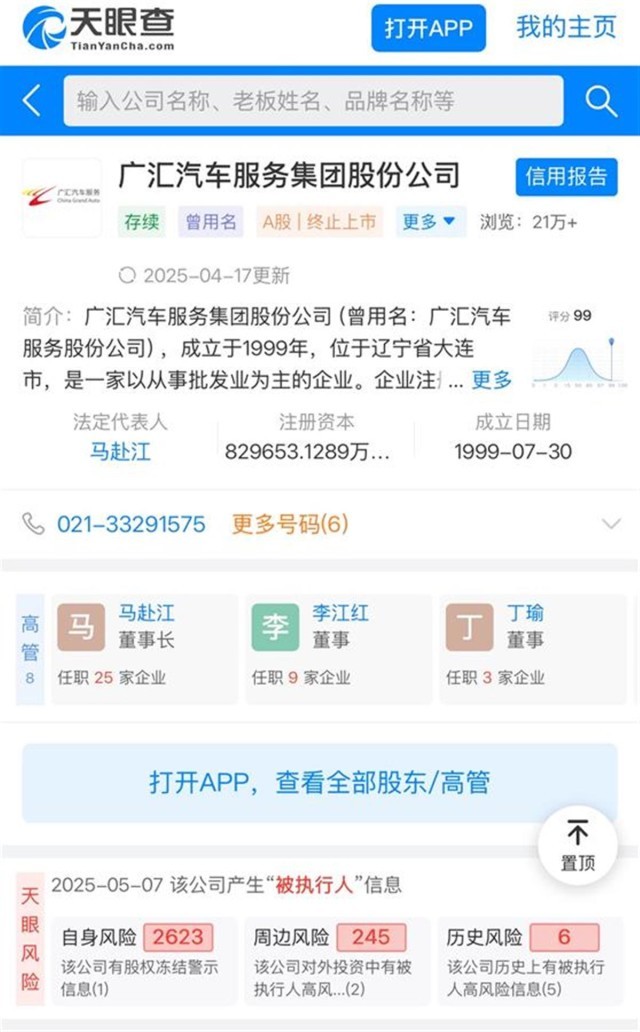Jump to top with 置顶 button
640x1032 pixels.
577,845
